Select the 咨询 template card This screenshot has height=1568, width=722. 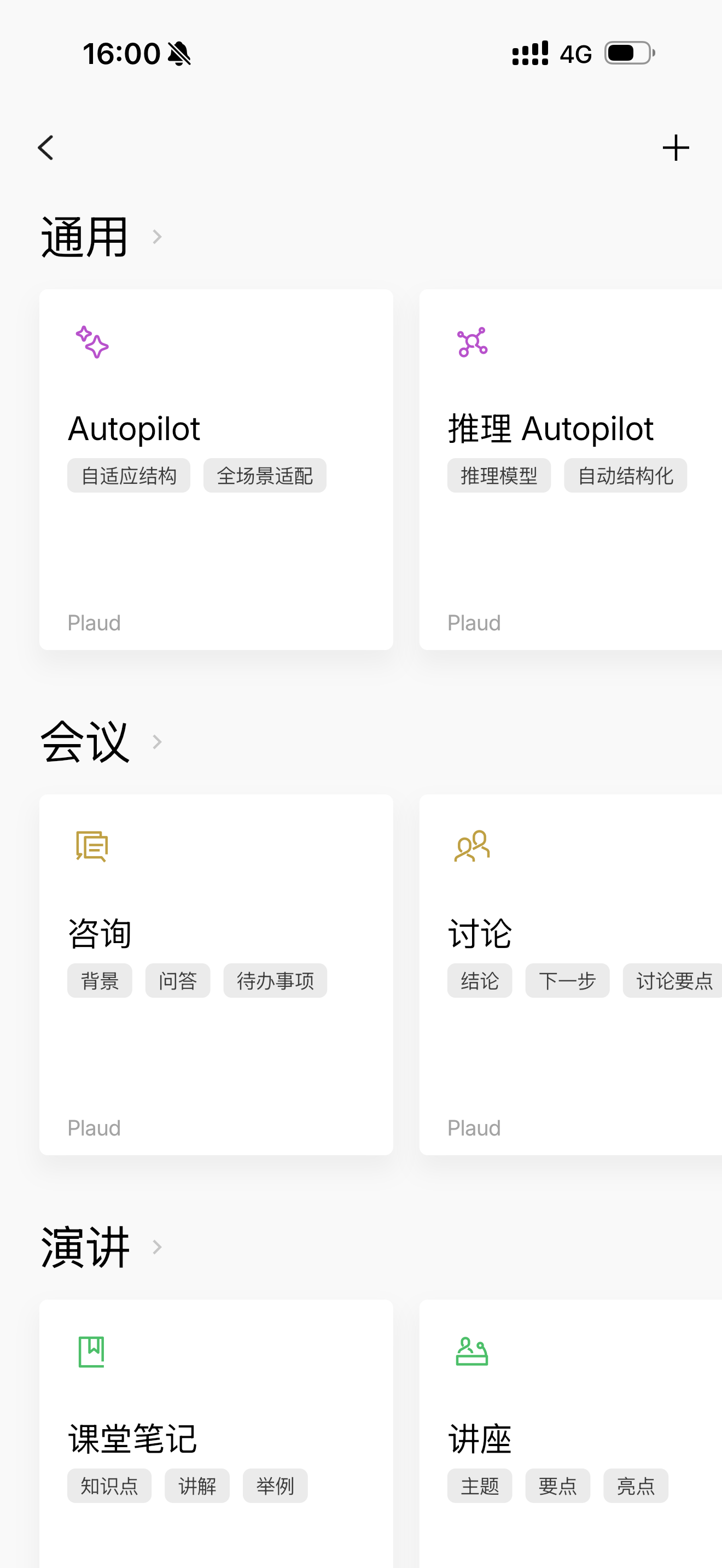(216, 974)
